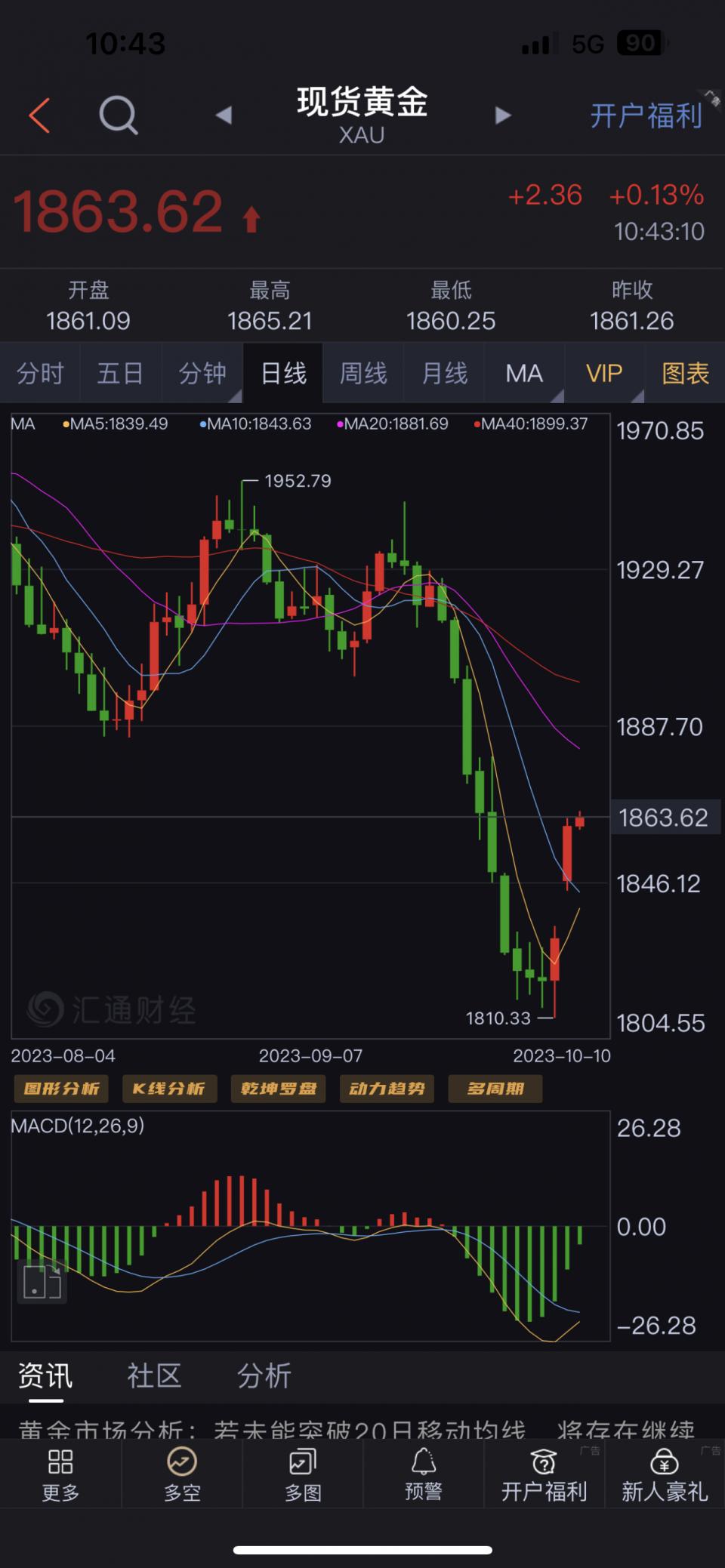725x1568 pixels.
Task: Tap the 图形分析 analysis button
Action: [61, 1088]
